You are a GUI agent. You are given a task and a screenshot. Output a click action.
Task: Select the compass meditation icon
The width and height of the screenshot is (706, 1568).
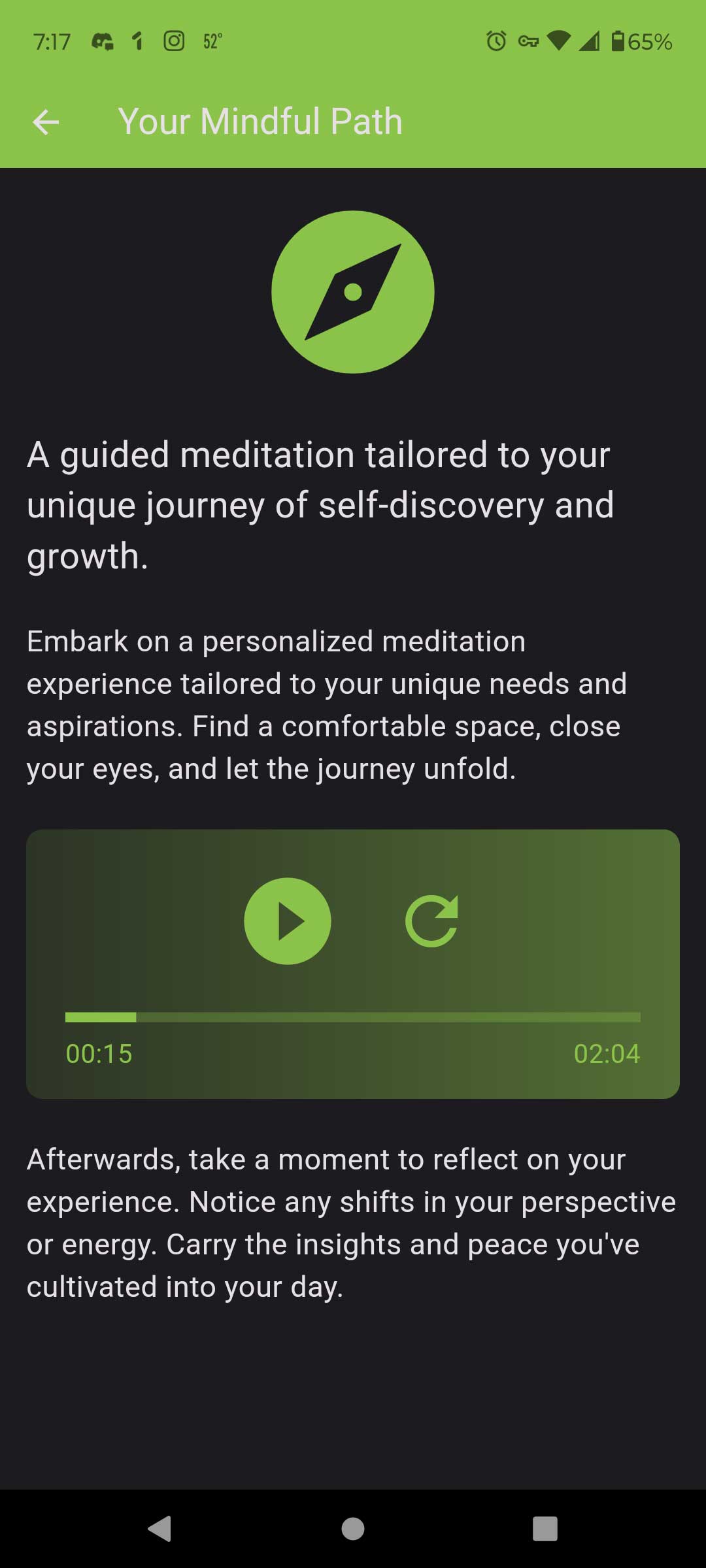353,292
